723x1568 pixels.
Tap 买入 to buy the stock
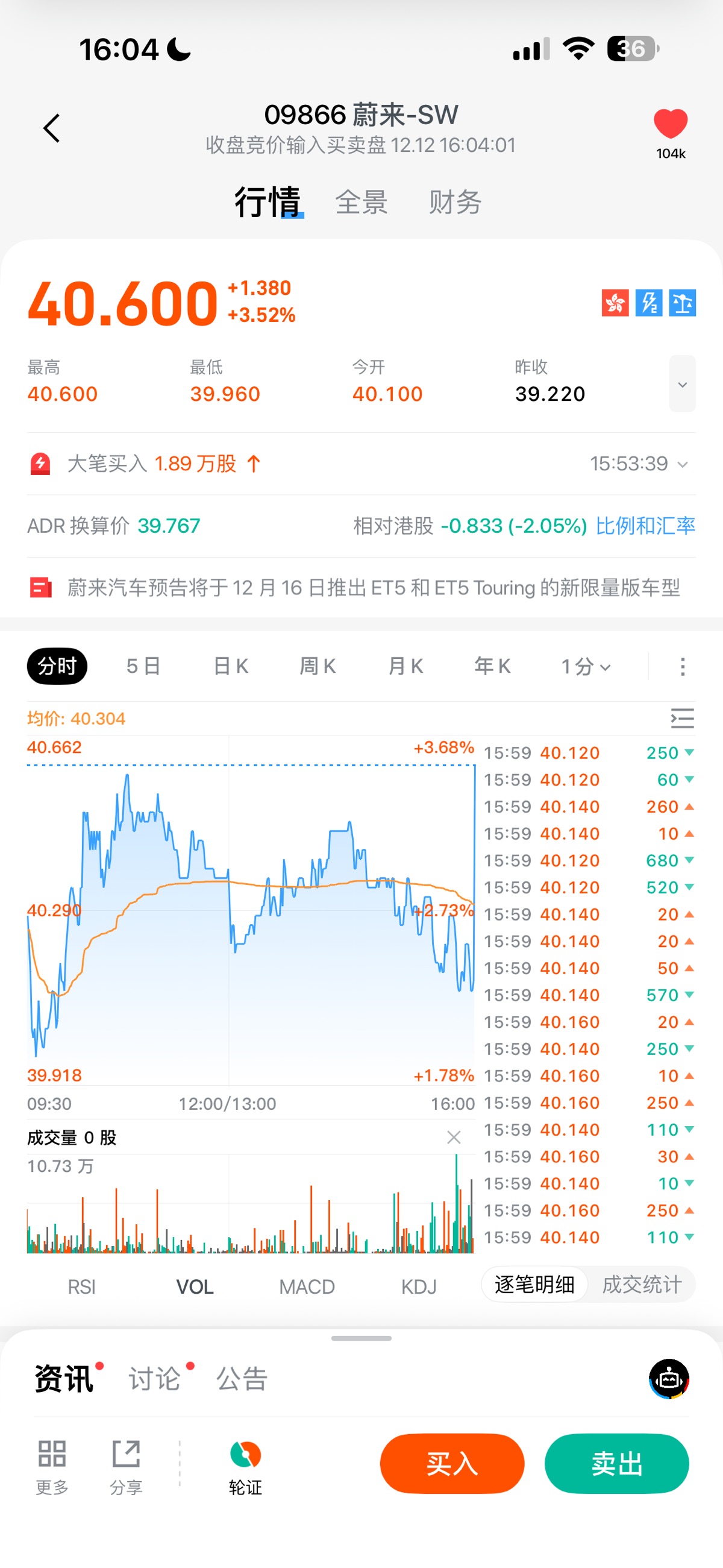pyautogui.click(x=451, y=1464)
